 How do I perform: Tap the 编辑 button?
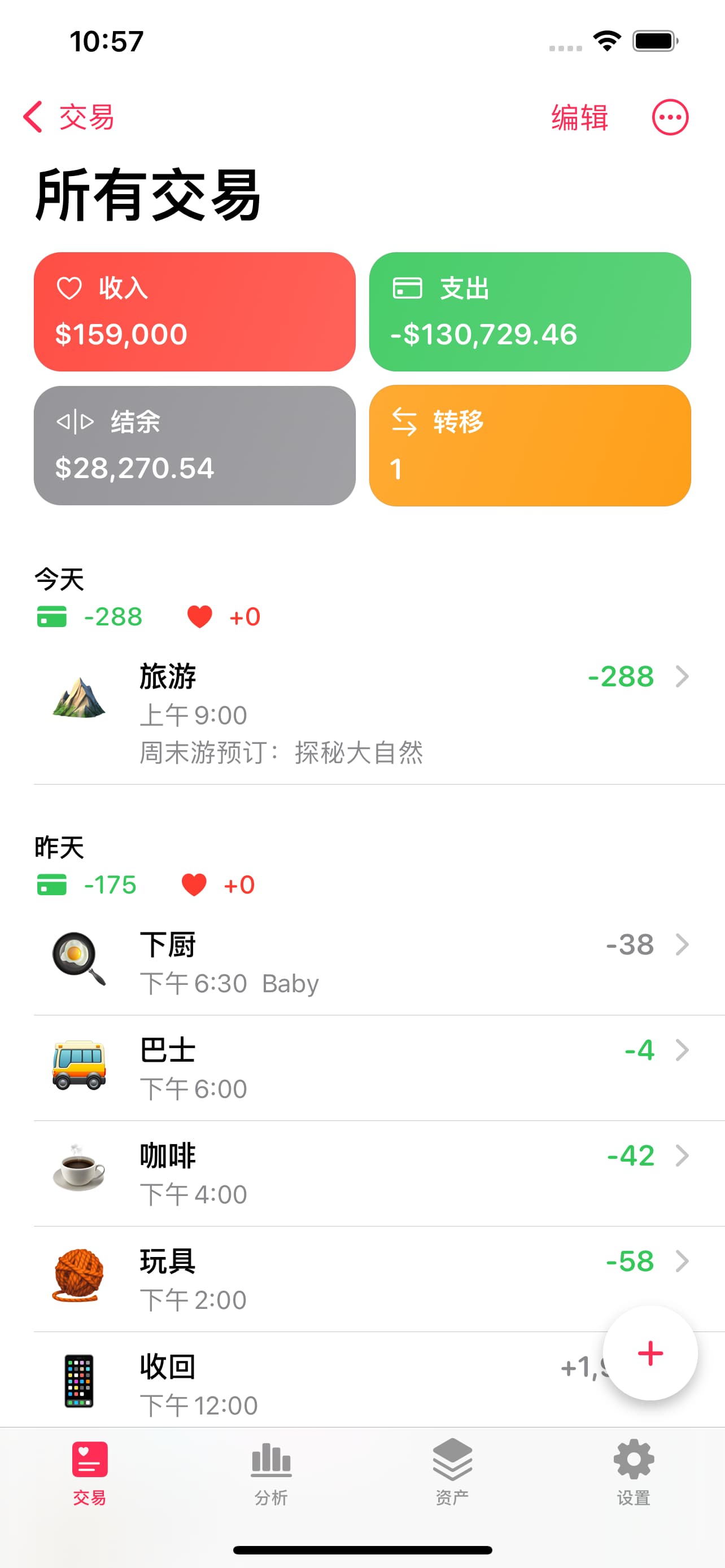coord(579,117)
